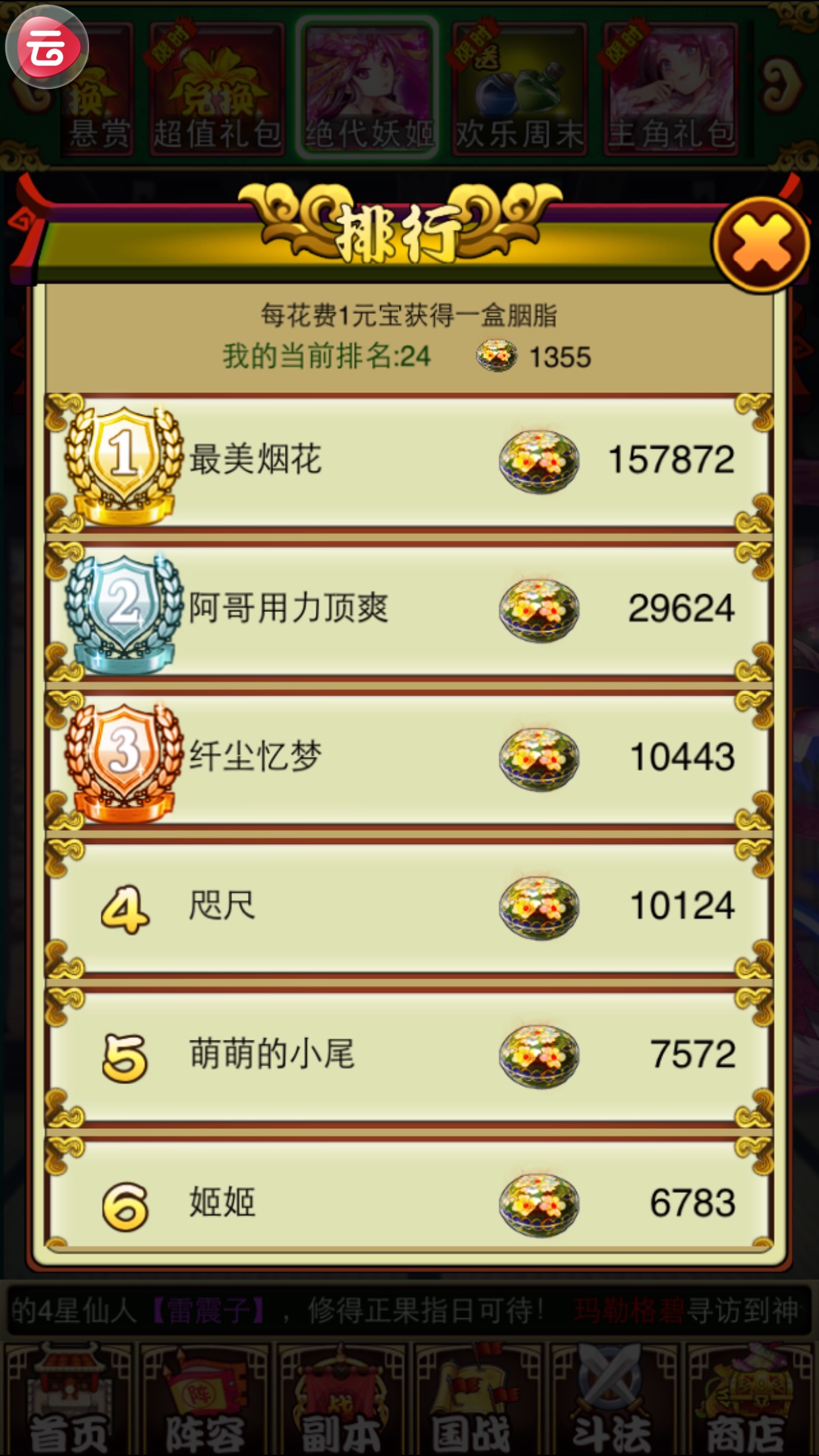Open the 国战 tab
This screenshot has height=1456, width=819.
477,1399
